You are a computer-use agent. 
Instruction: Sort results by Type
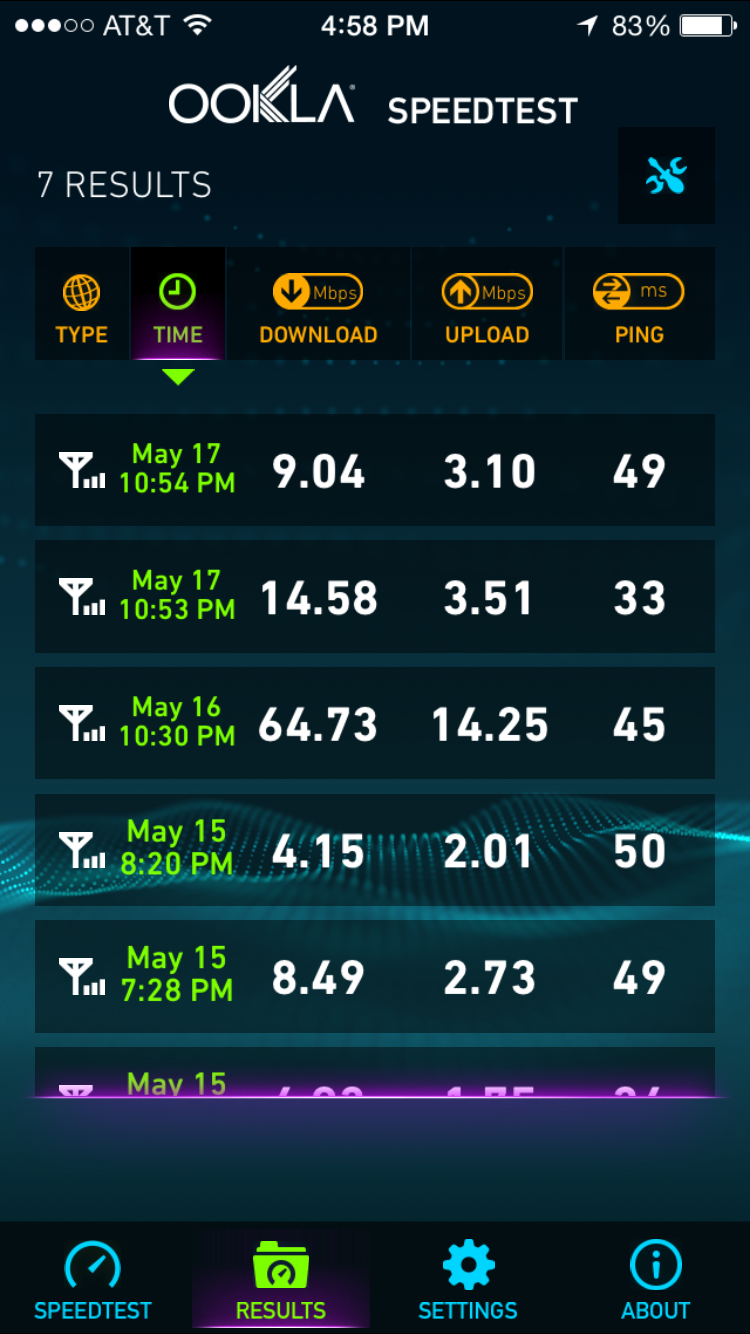coord(82,304)
